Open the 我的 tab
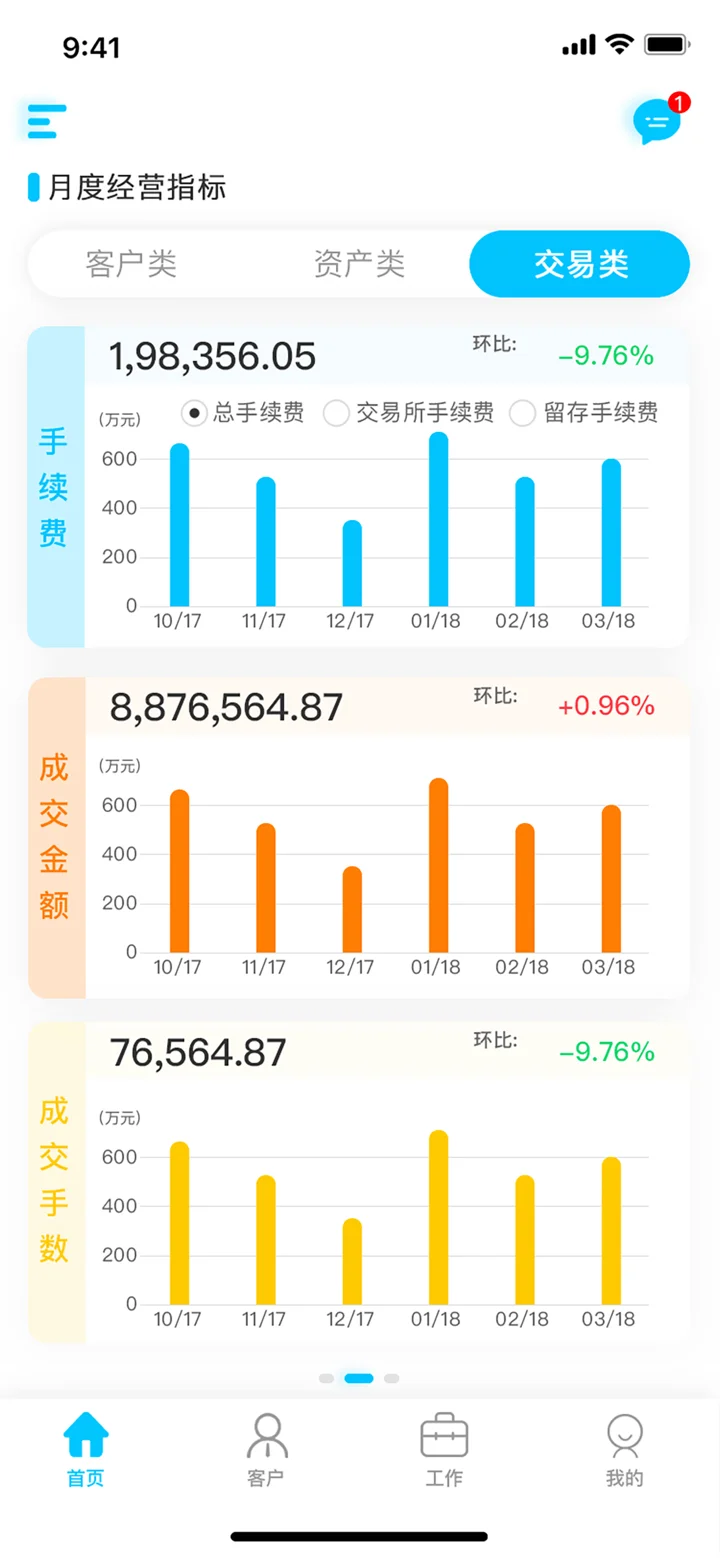 coord(625,1450)
